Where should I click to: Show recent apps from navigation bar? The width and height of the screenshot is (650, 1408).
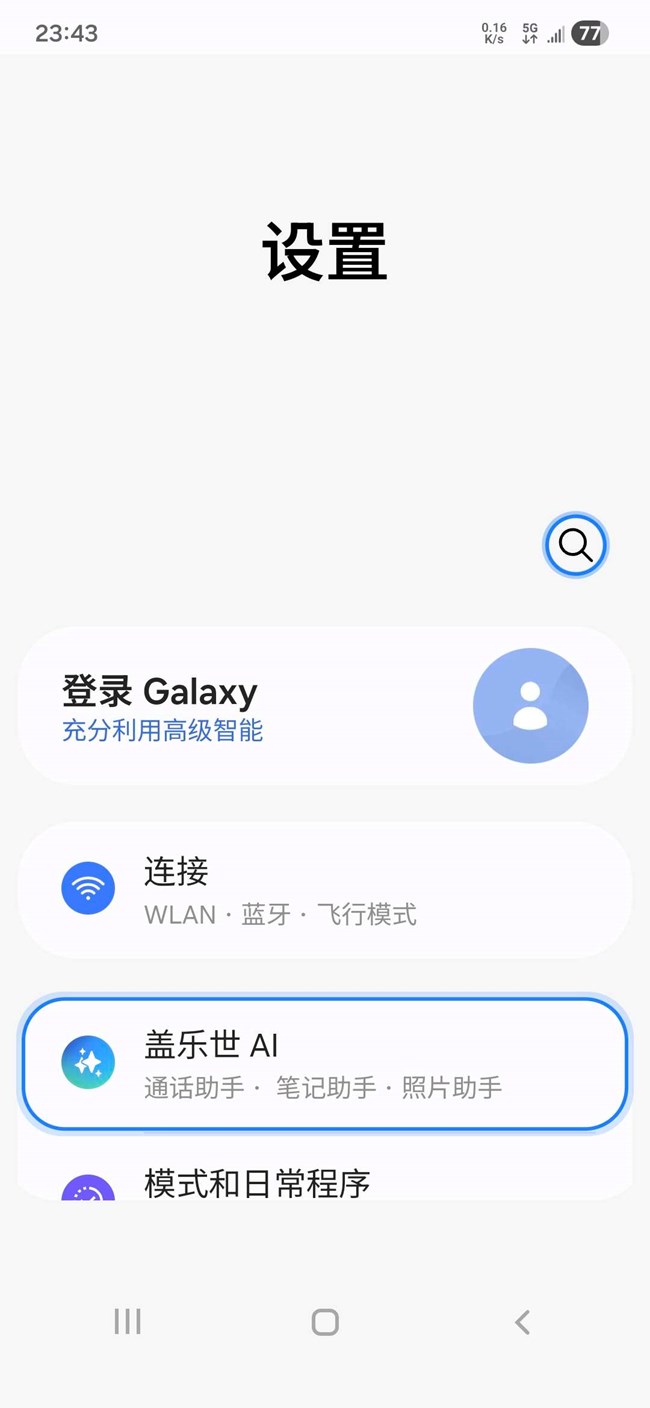pyautogui.click(x=128, y=1322)
